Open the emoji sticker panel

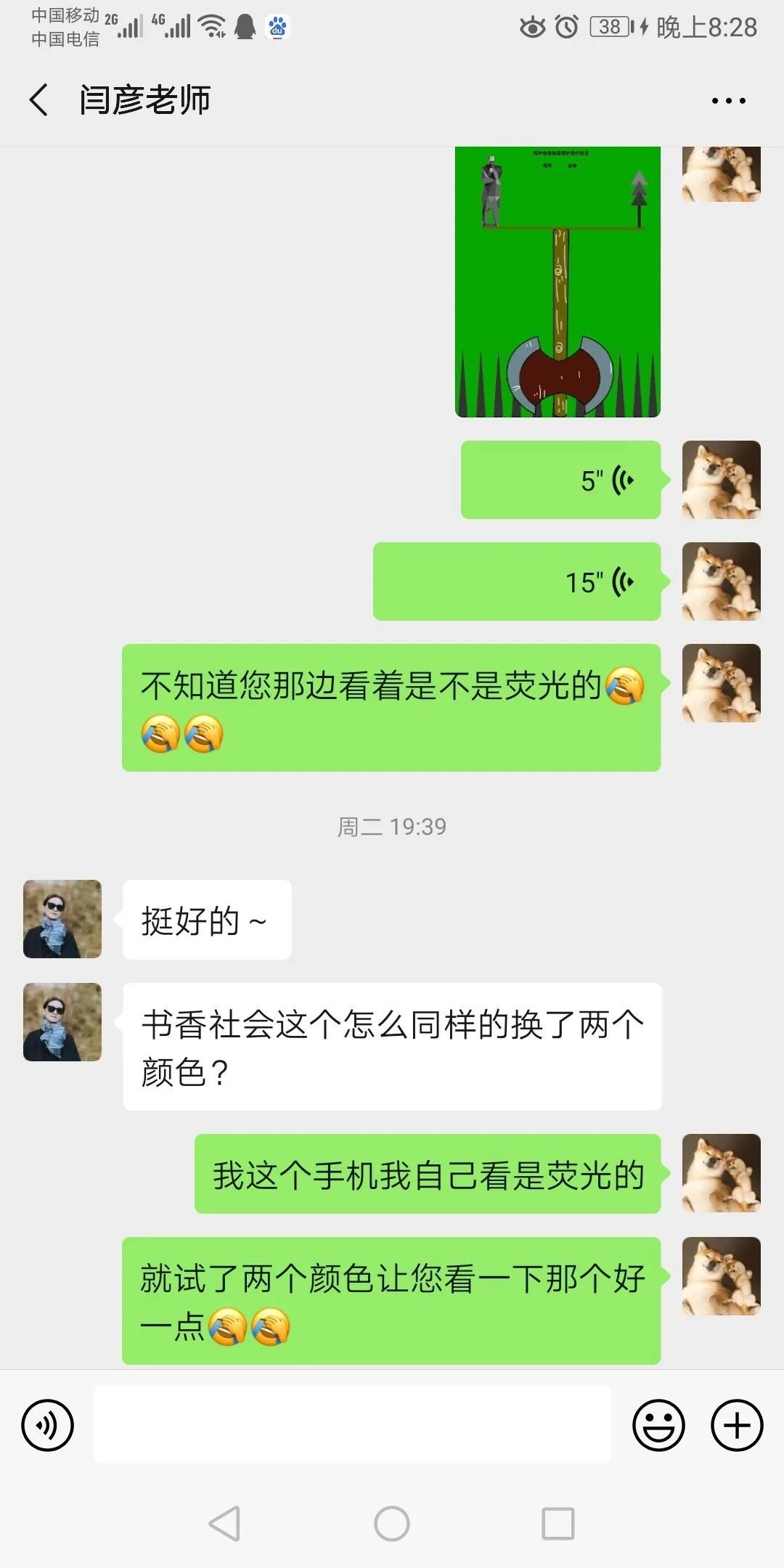pyautogui.click(x=658, y=1425)
